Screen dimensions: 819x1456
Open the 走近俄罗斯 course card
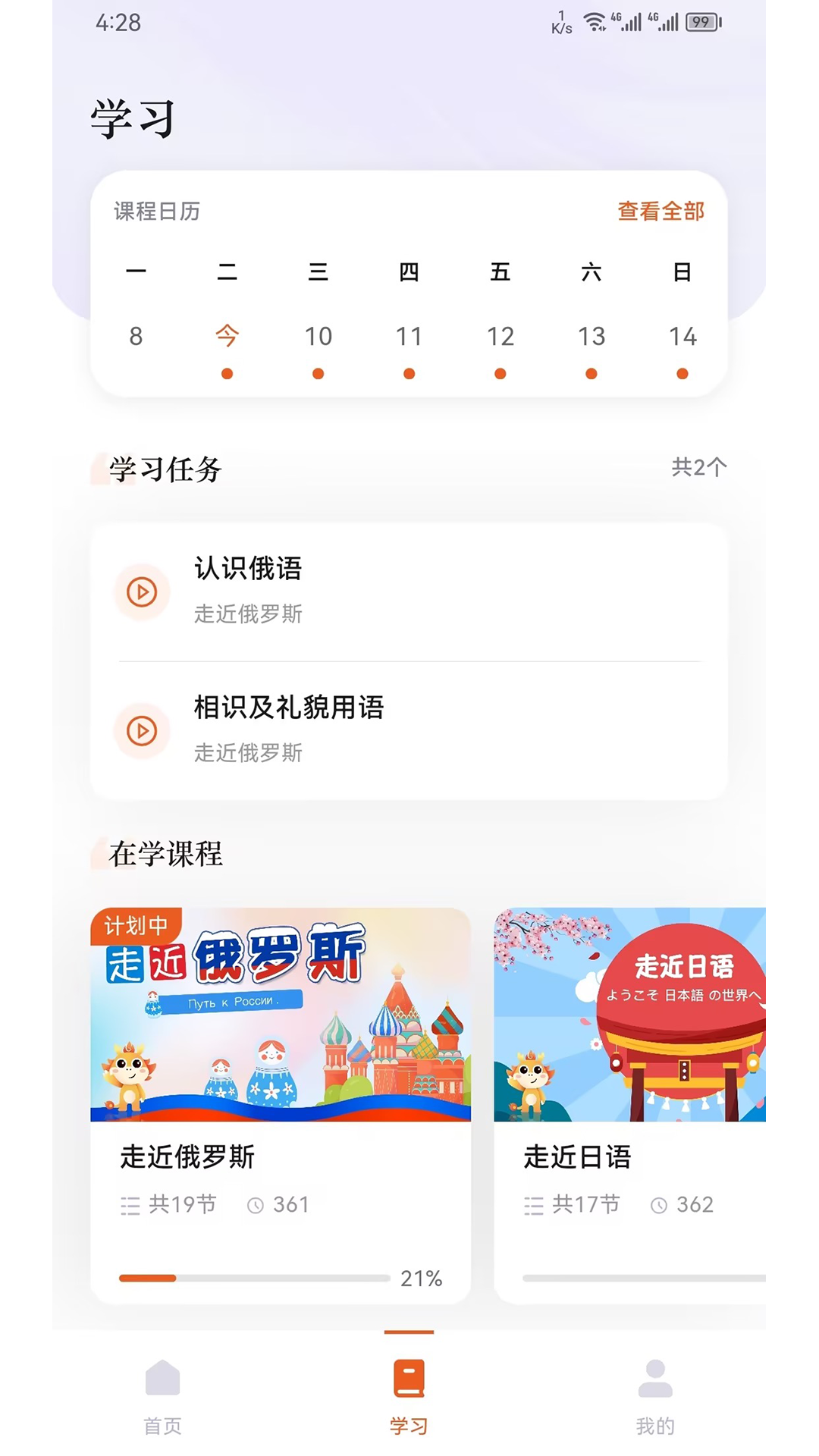point(281,1104)
